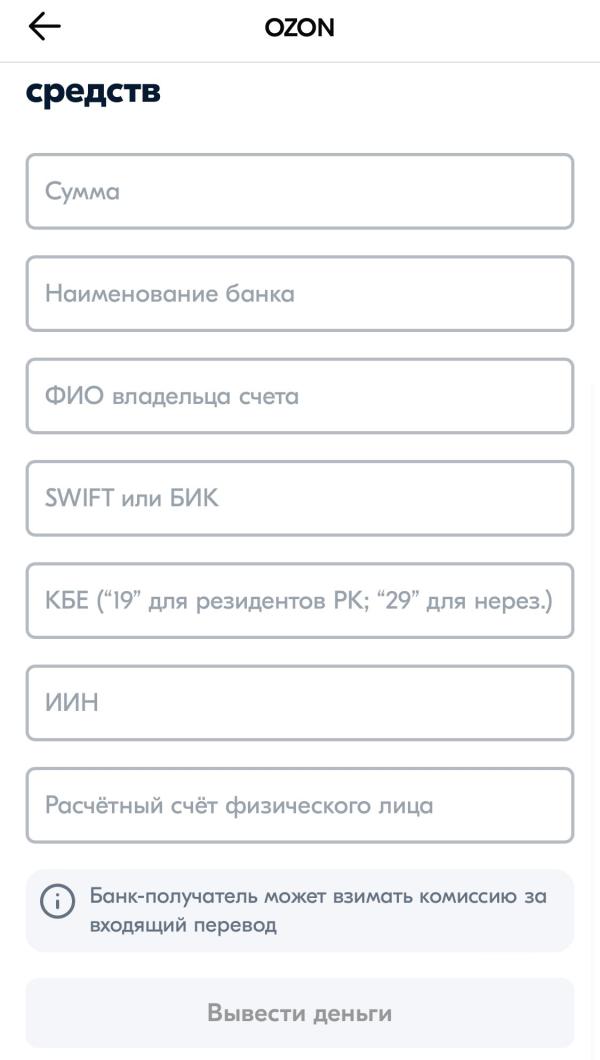The width and height of the screenshot is (600, 1060).
Task: Focus the КБЕ code field
Action: [300, 600]
